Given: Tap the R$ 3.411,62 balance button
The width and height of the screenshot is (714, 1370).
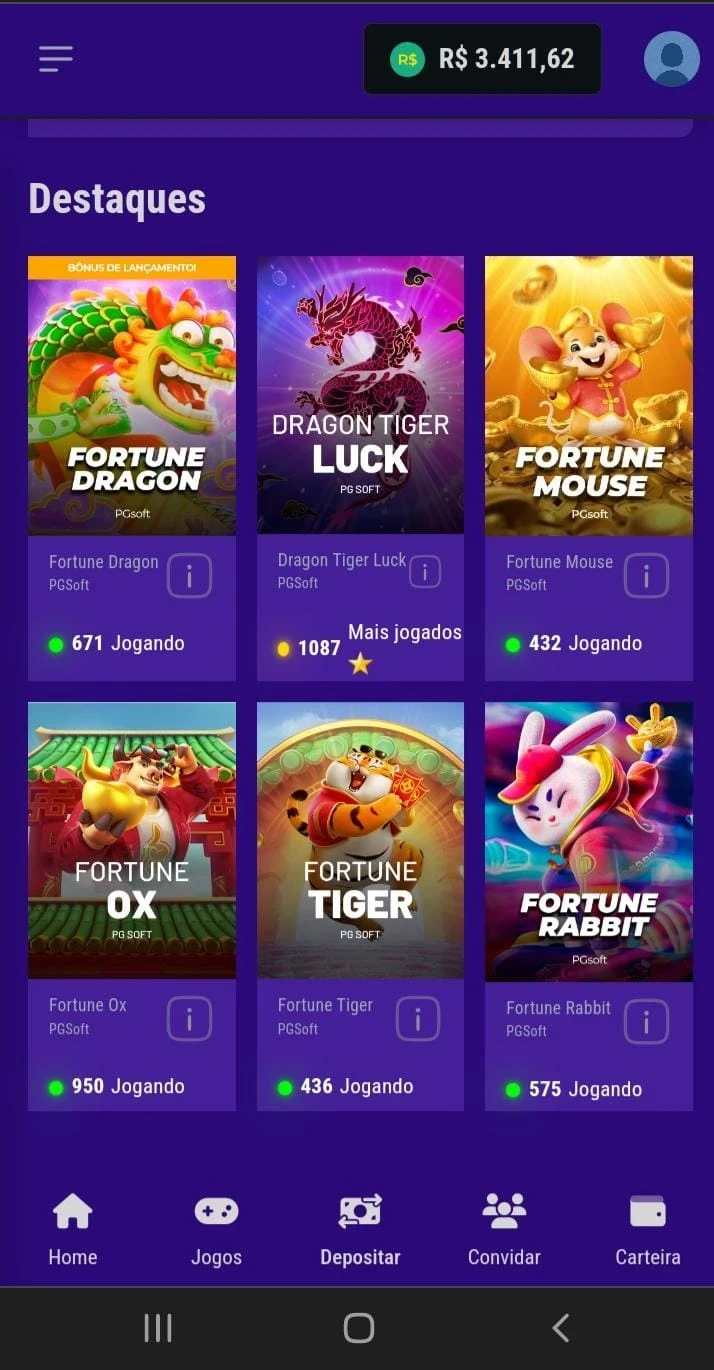Looking at the screenshot, I should [482, 59].
